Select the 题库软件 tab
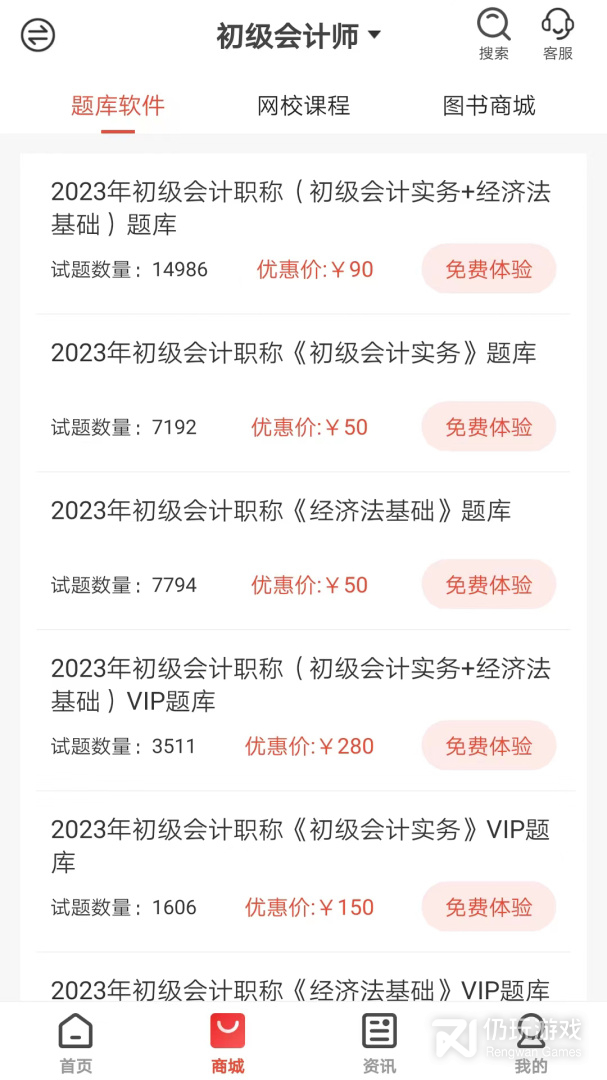Viewport: 607px width, 1080px height. pos(118,106)
